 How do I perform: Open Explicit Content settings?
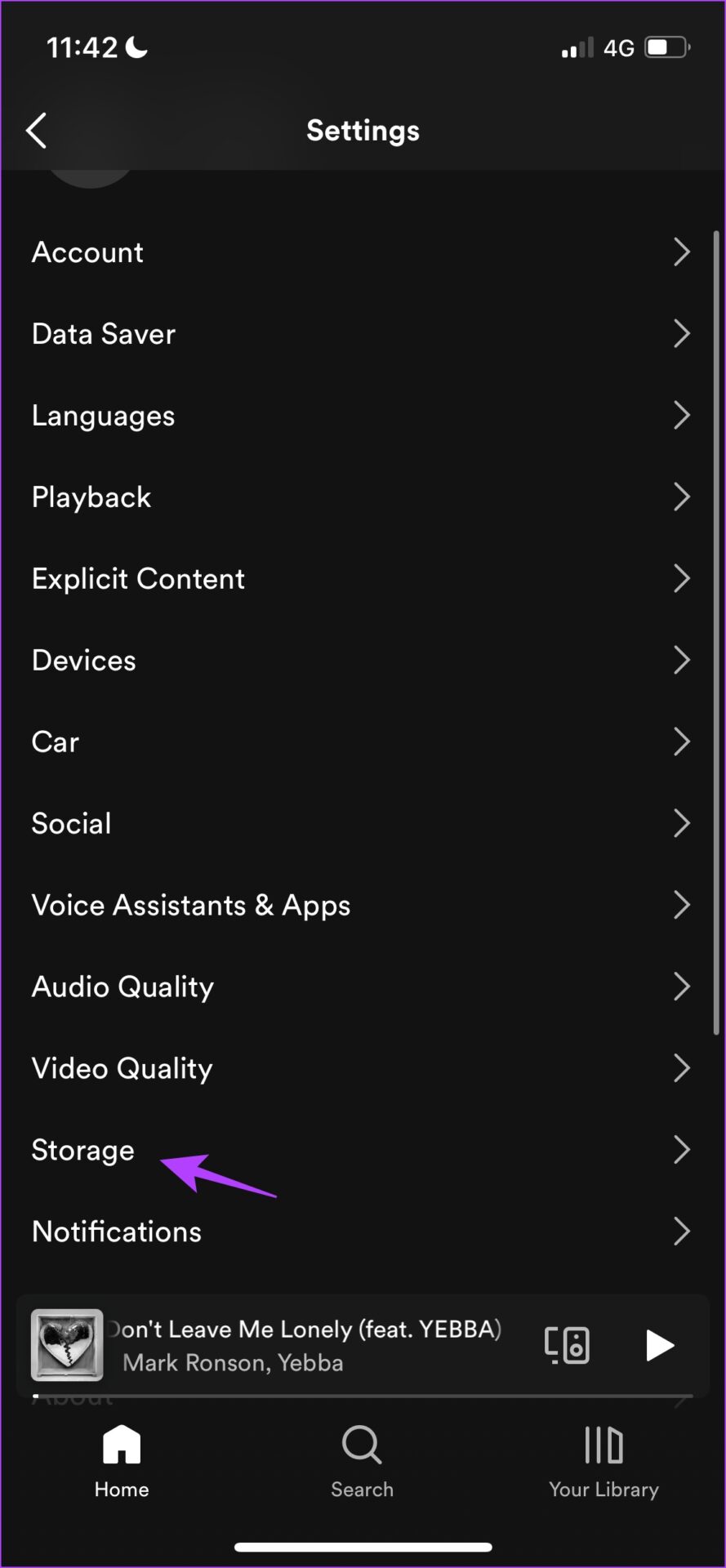(363, 579)
